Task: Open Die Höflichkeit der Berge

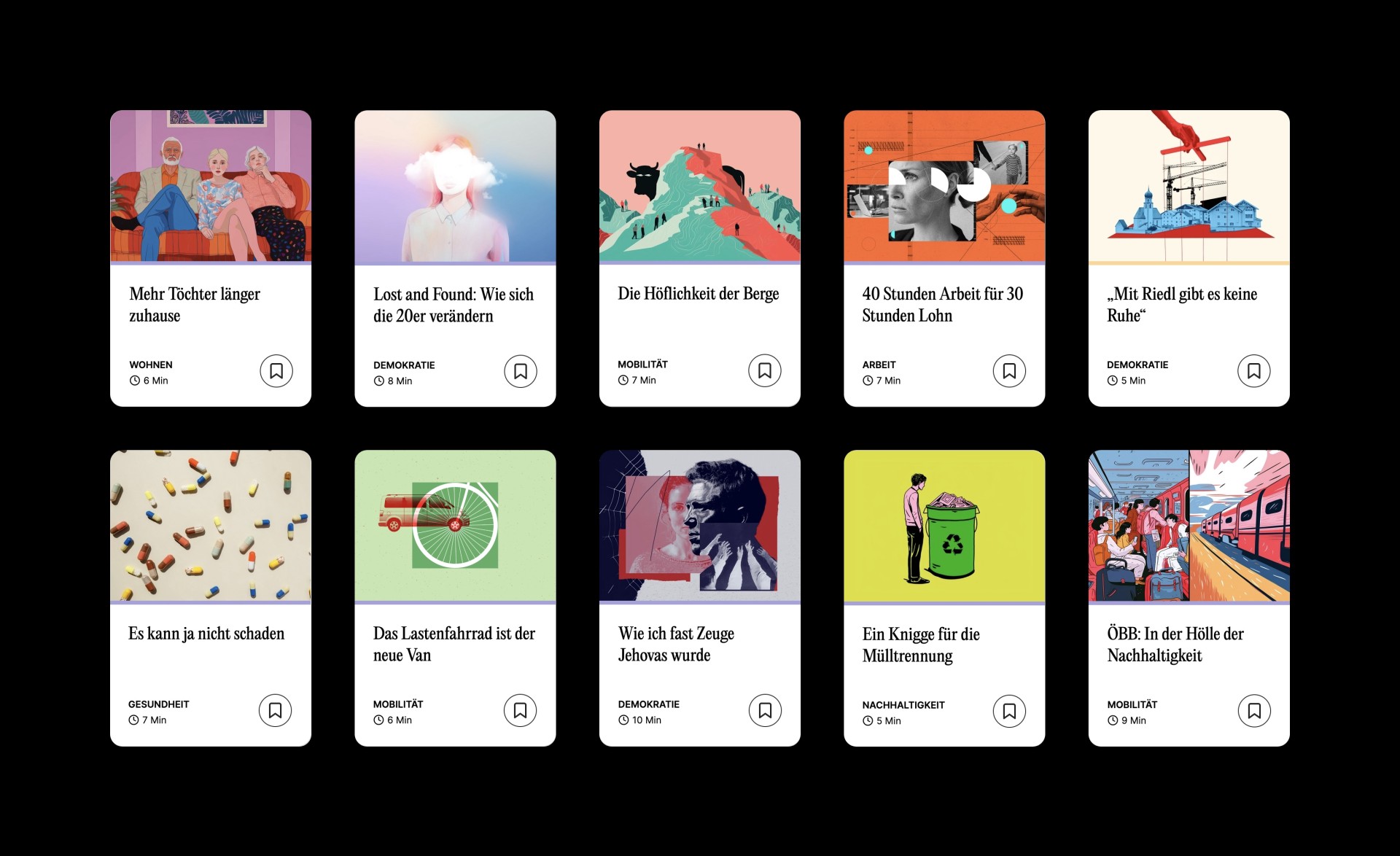Action: point(698,294)
